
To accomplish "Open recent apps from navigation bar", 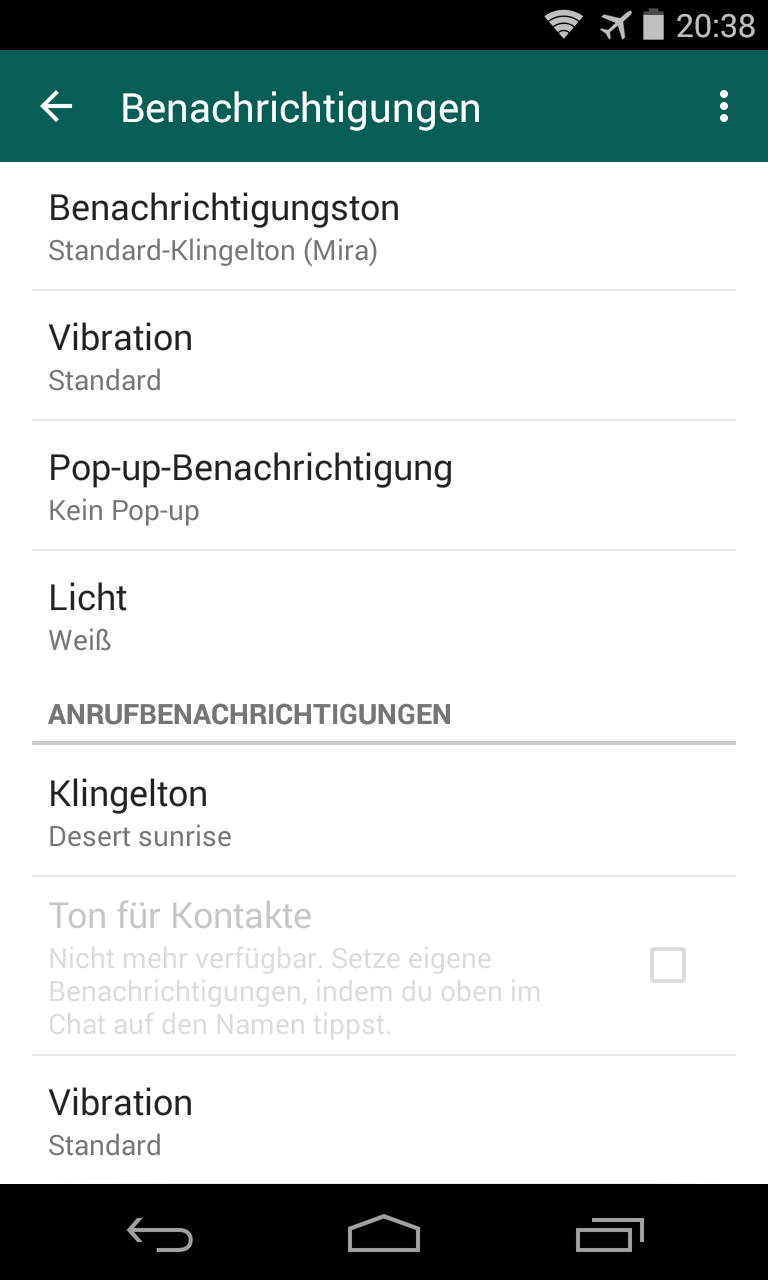I will pos(610,1234).
